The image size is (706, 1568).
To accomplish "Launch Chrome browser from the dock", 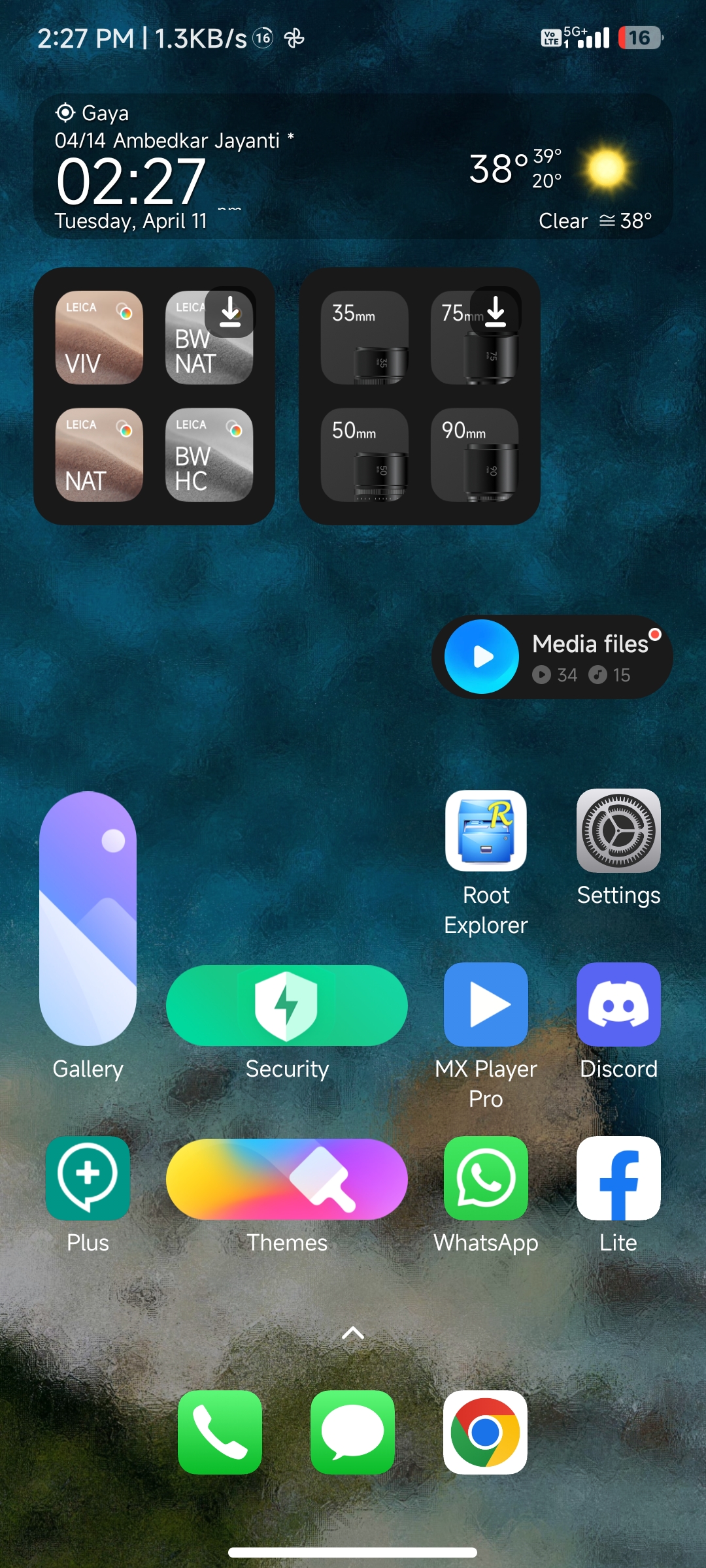I will point(485,1432).
